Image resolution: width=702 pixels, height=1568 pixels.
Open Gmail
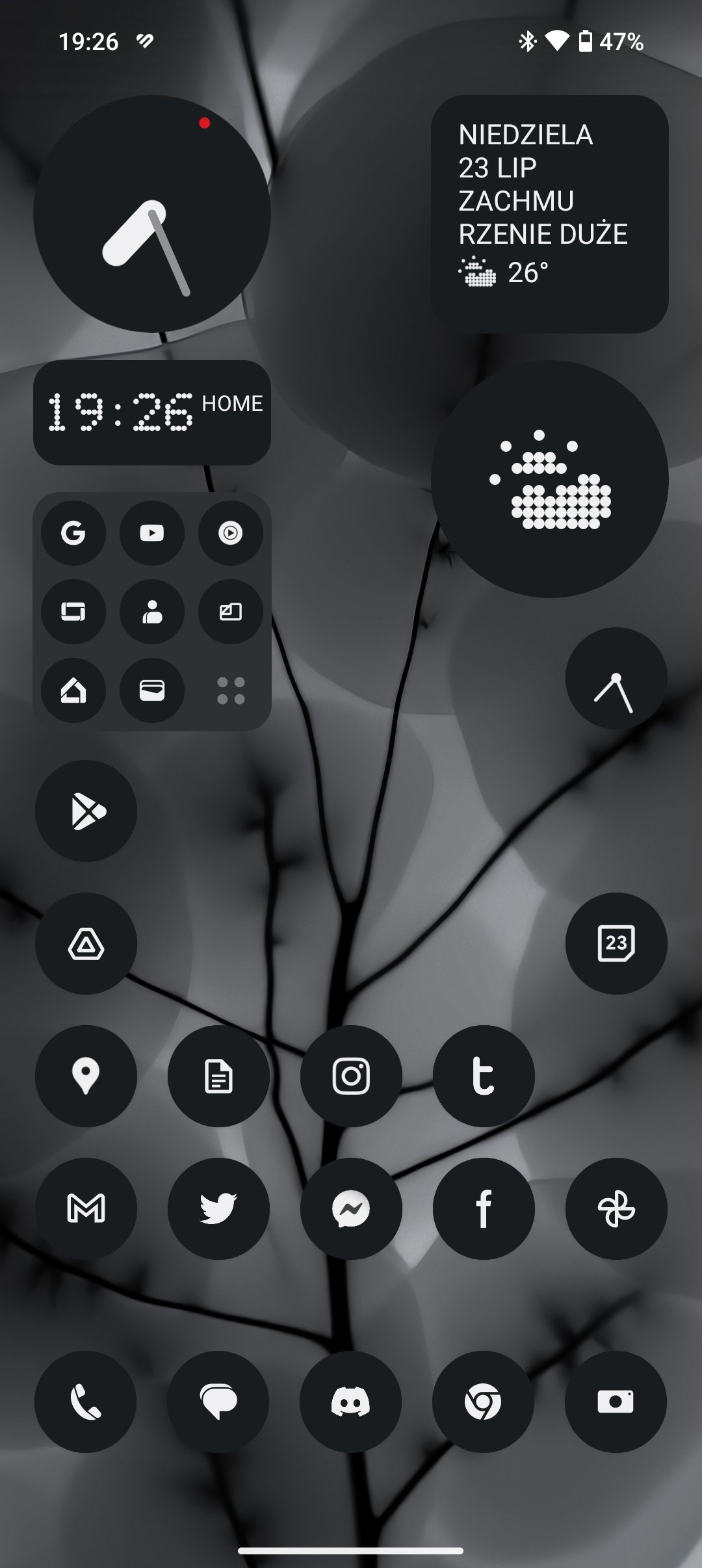point(86,1209)
